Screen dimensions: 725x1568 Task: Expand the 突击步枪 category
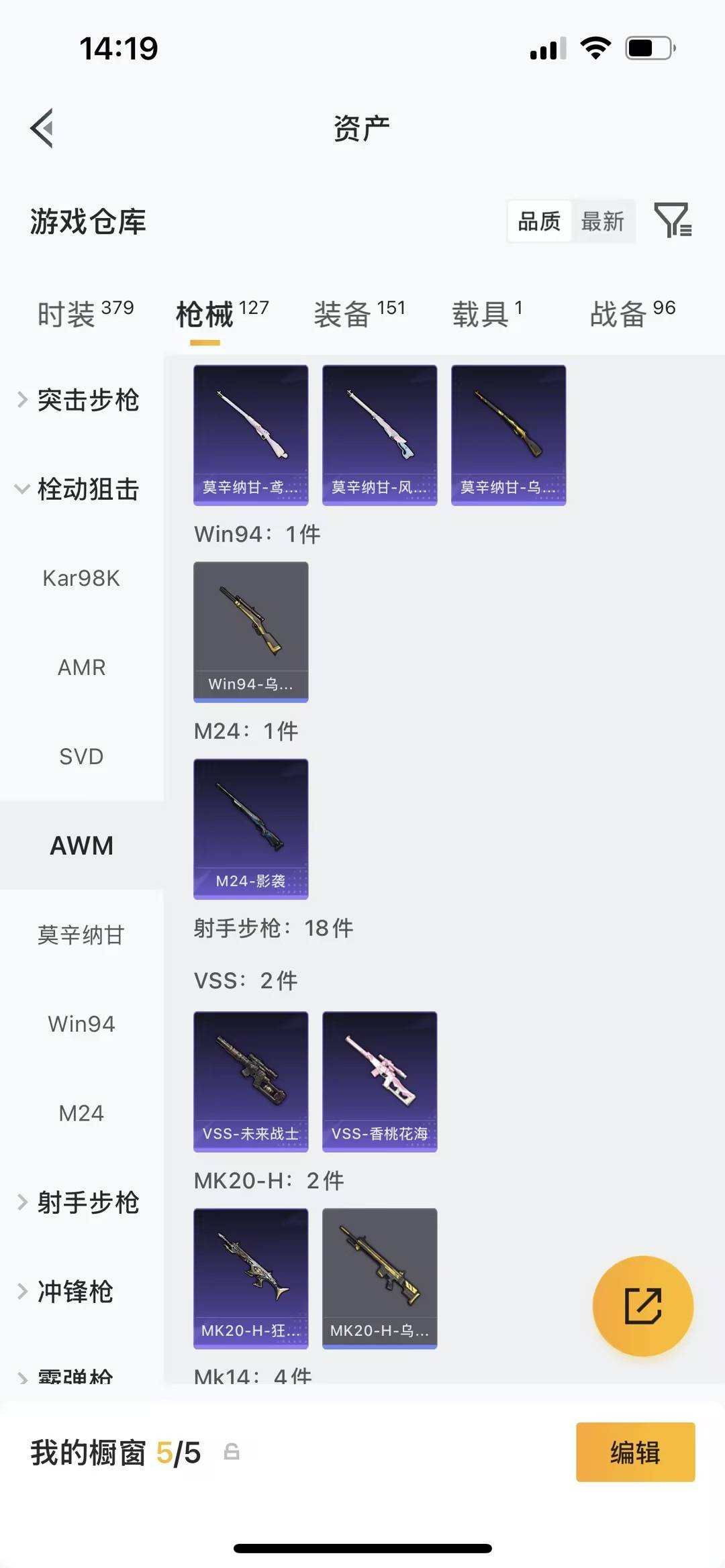pyautogui.click(x=87, y=401)
